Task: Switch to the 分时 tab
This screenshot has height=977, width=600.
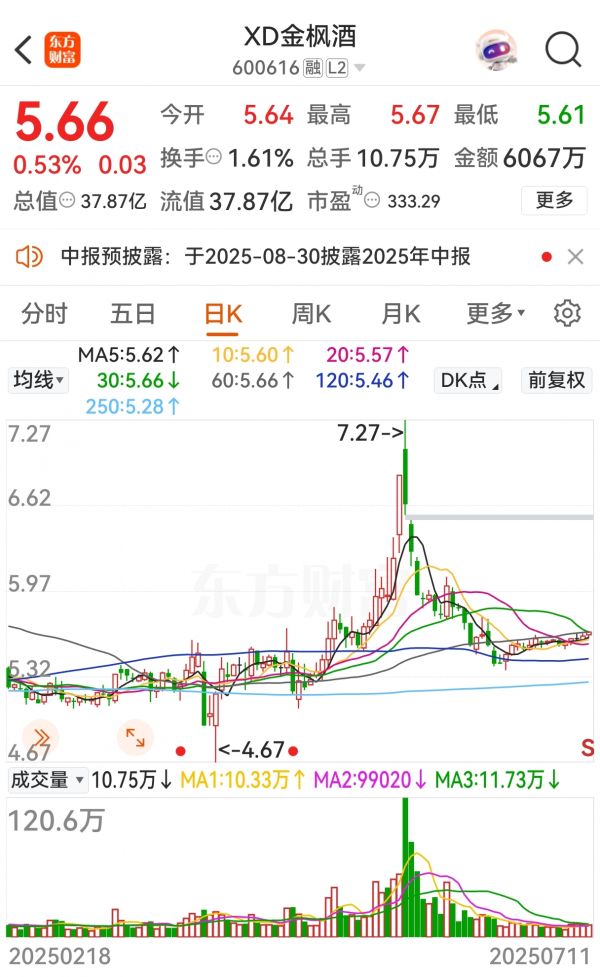Action: (x=44, y=314)
